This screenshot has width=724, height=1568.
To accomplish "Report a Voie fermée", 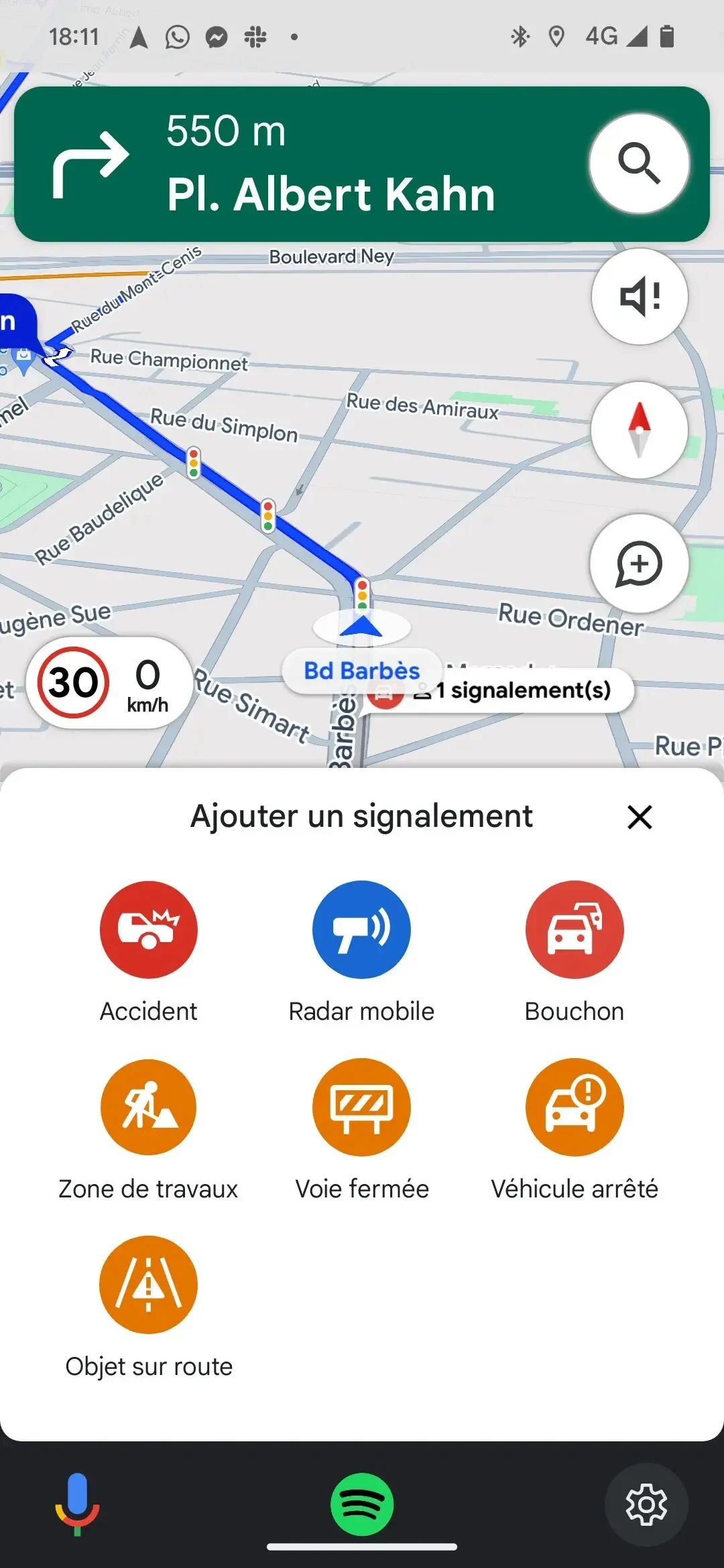I will (x=361, y=1130).
